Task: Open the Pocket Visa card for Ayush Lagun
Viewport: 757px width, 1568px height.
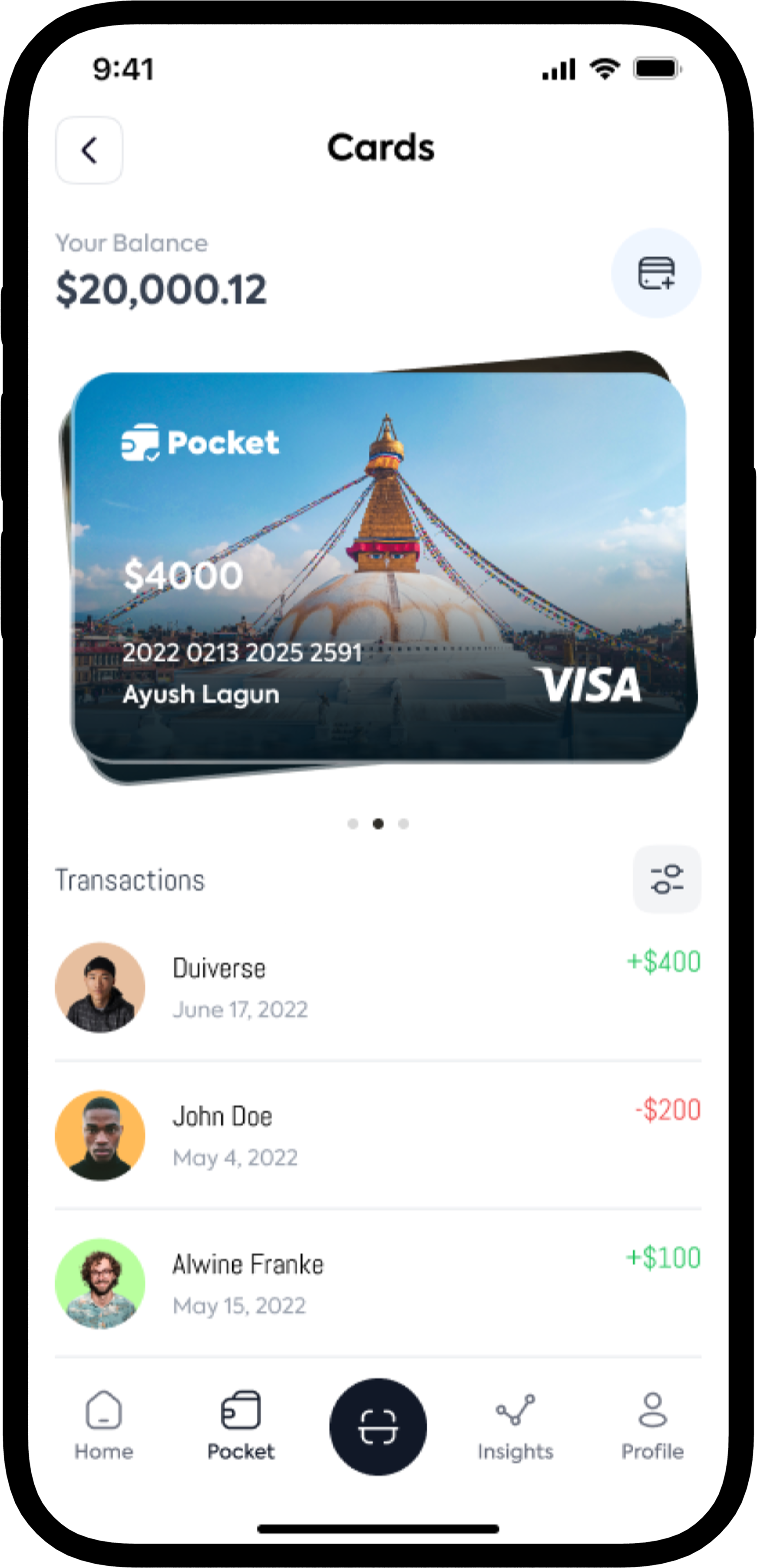Action: pos(380,566)
